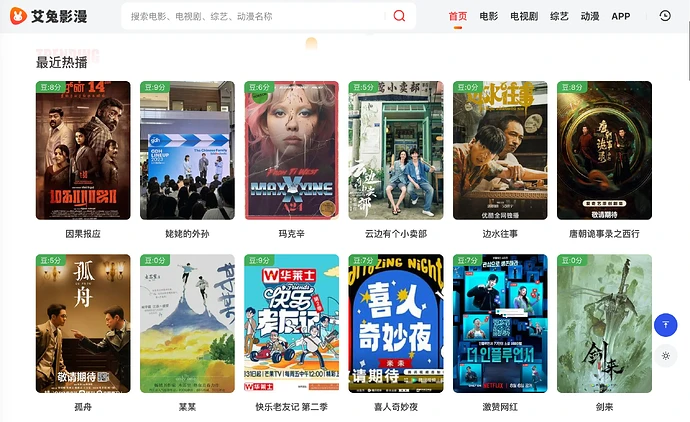The height and width of the screenshot is (422, 690).
Task: Open the APP download tab
Action: (x=621, y=16)
